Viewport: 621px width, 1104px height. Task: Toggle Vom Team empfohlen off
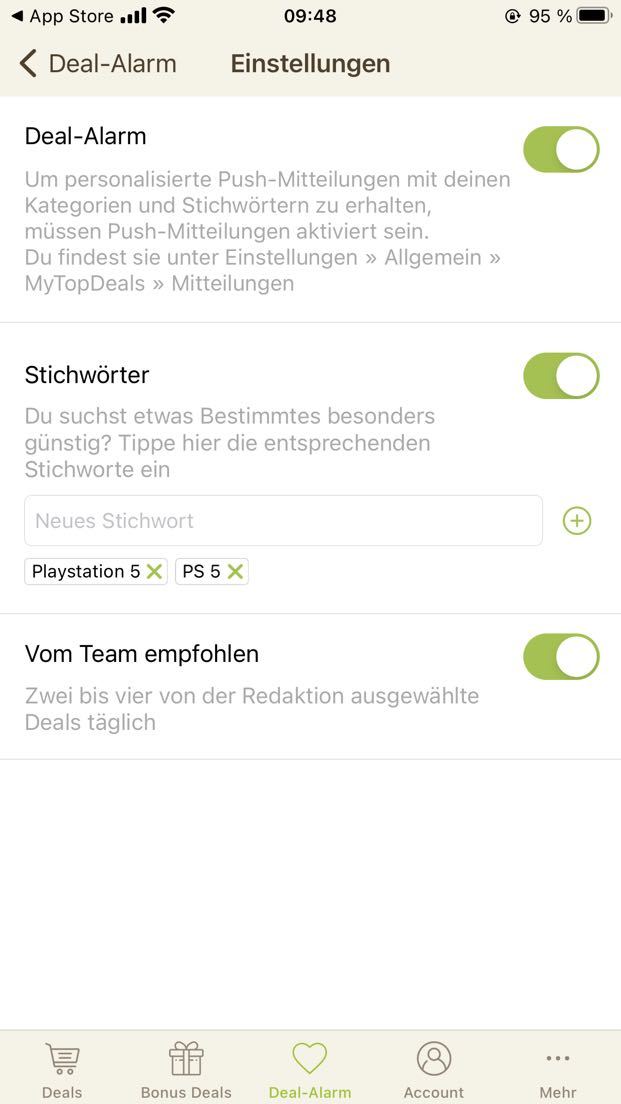pyautogui.click(x=560, y=657)
